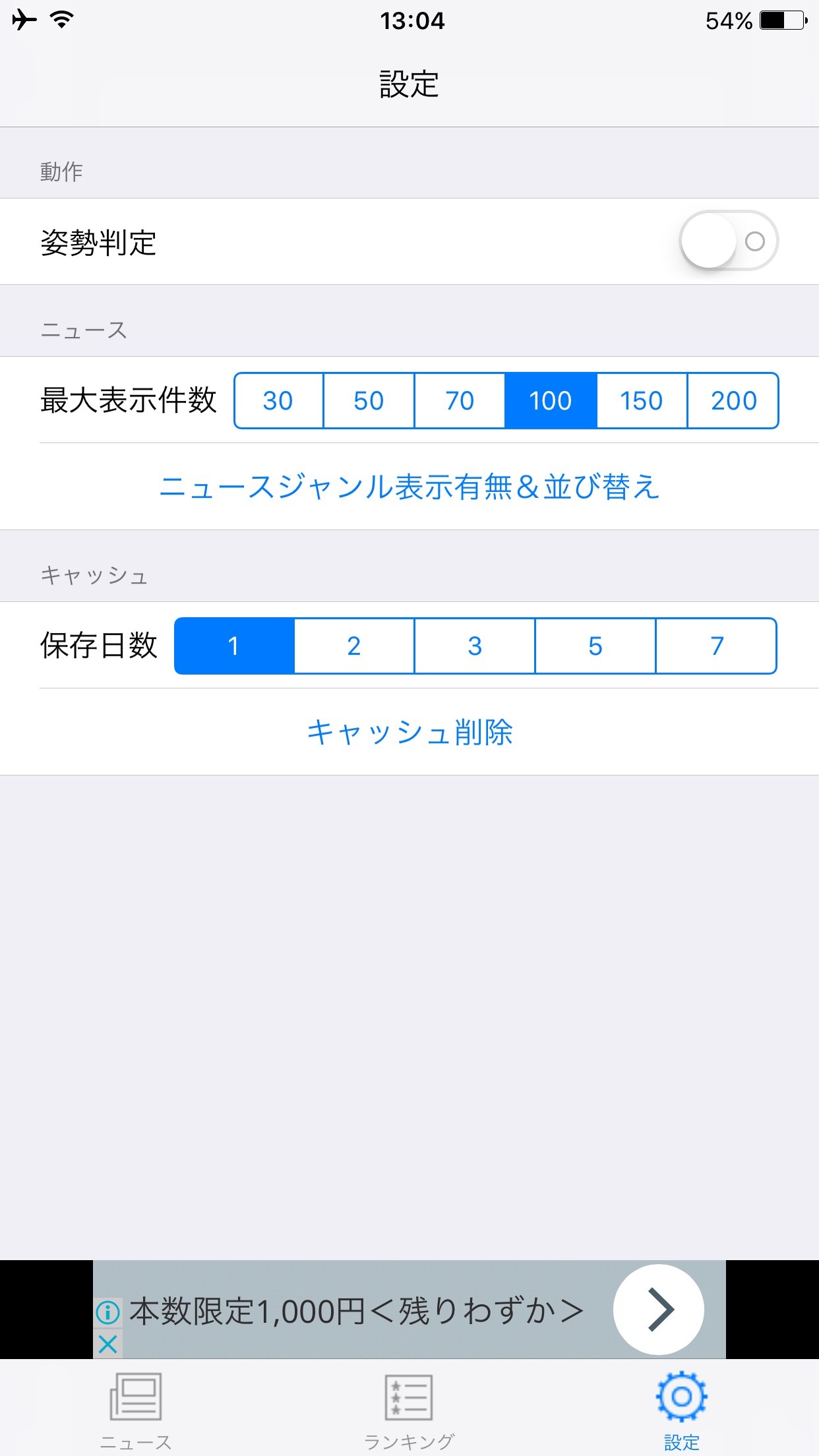Go to the ランキング tab
The image size is (819, 1456).
[x=409, y=1409]
